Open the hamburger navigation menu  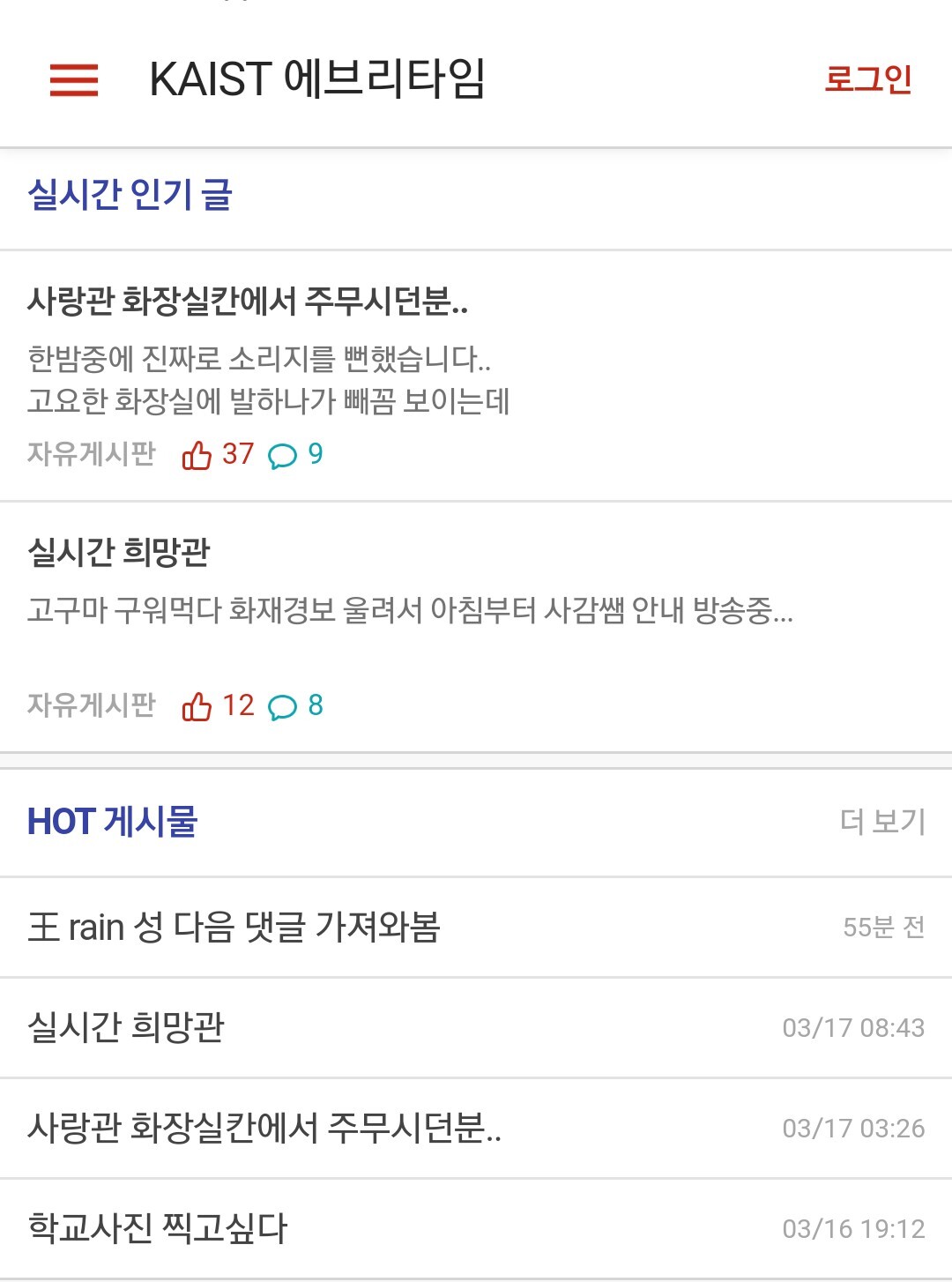pos(72,79)
